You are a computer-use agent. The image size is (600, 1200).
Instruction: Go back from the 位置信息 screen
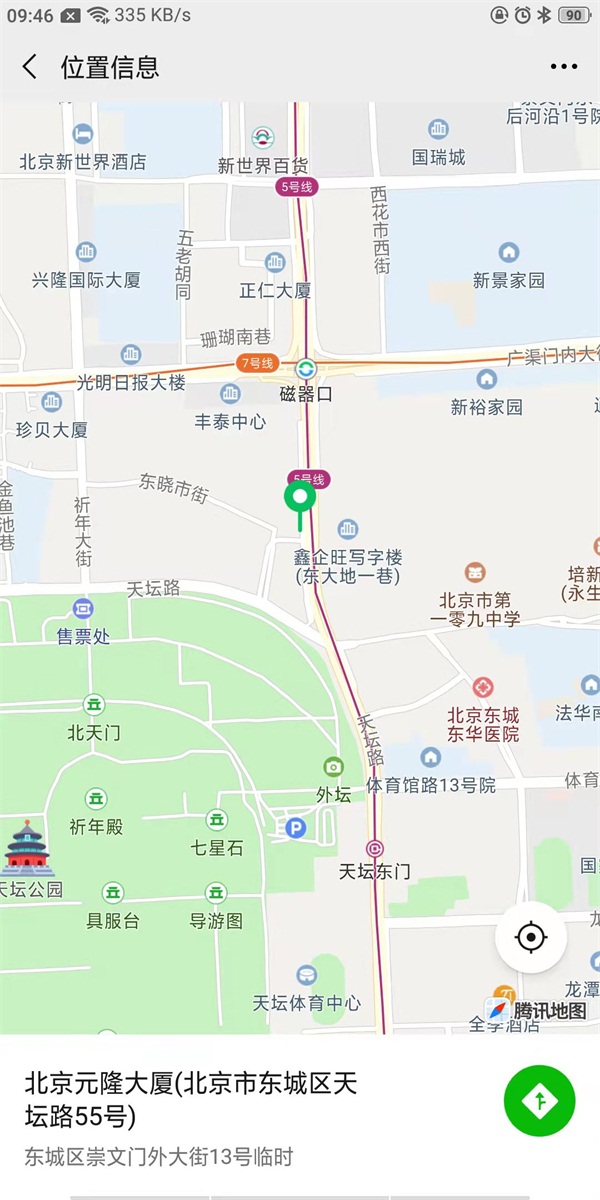30,67
